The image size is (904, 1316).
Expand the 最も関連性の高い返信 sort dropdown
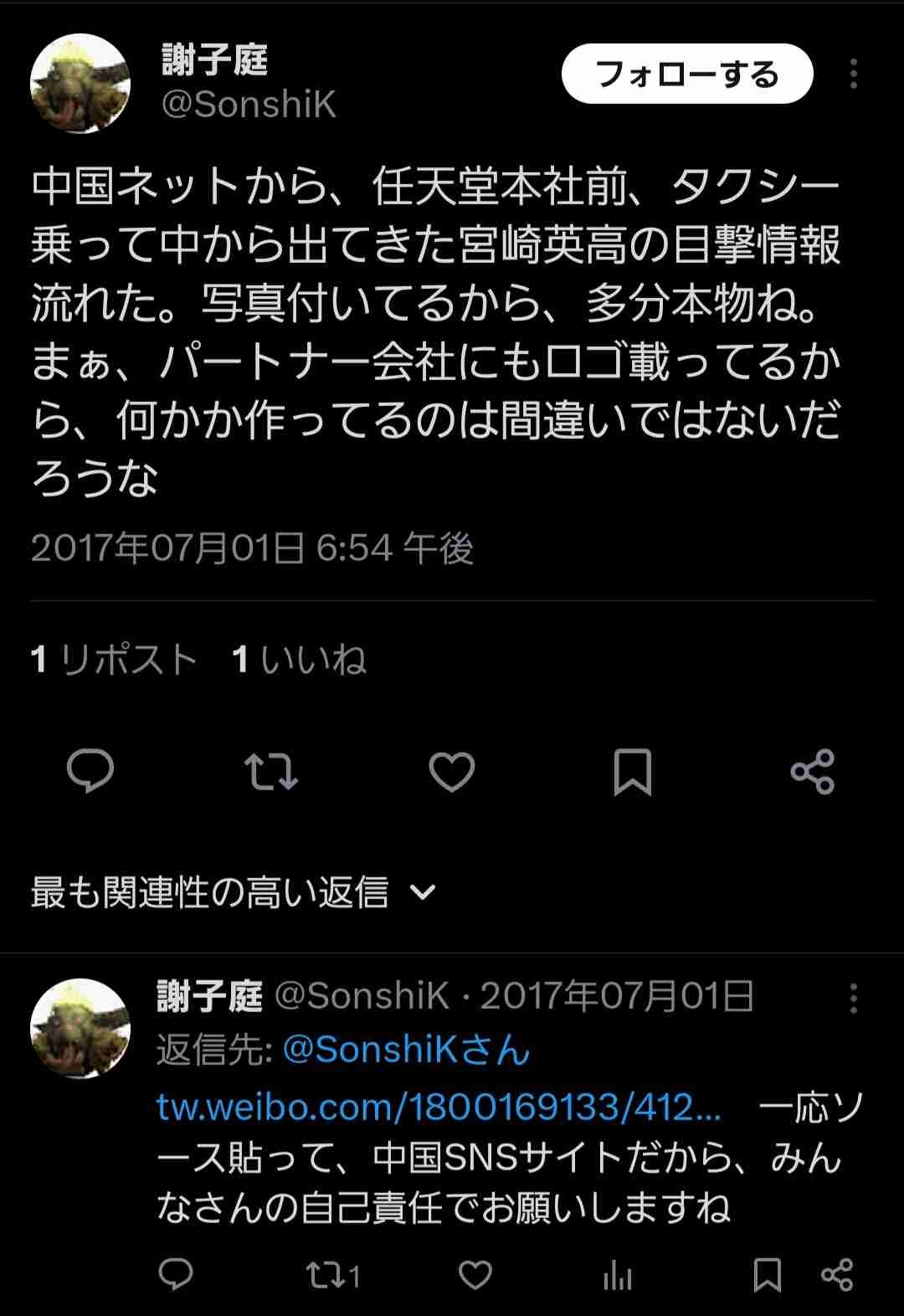(234, 892)
